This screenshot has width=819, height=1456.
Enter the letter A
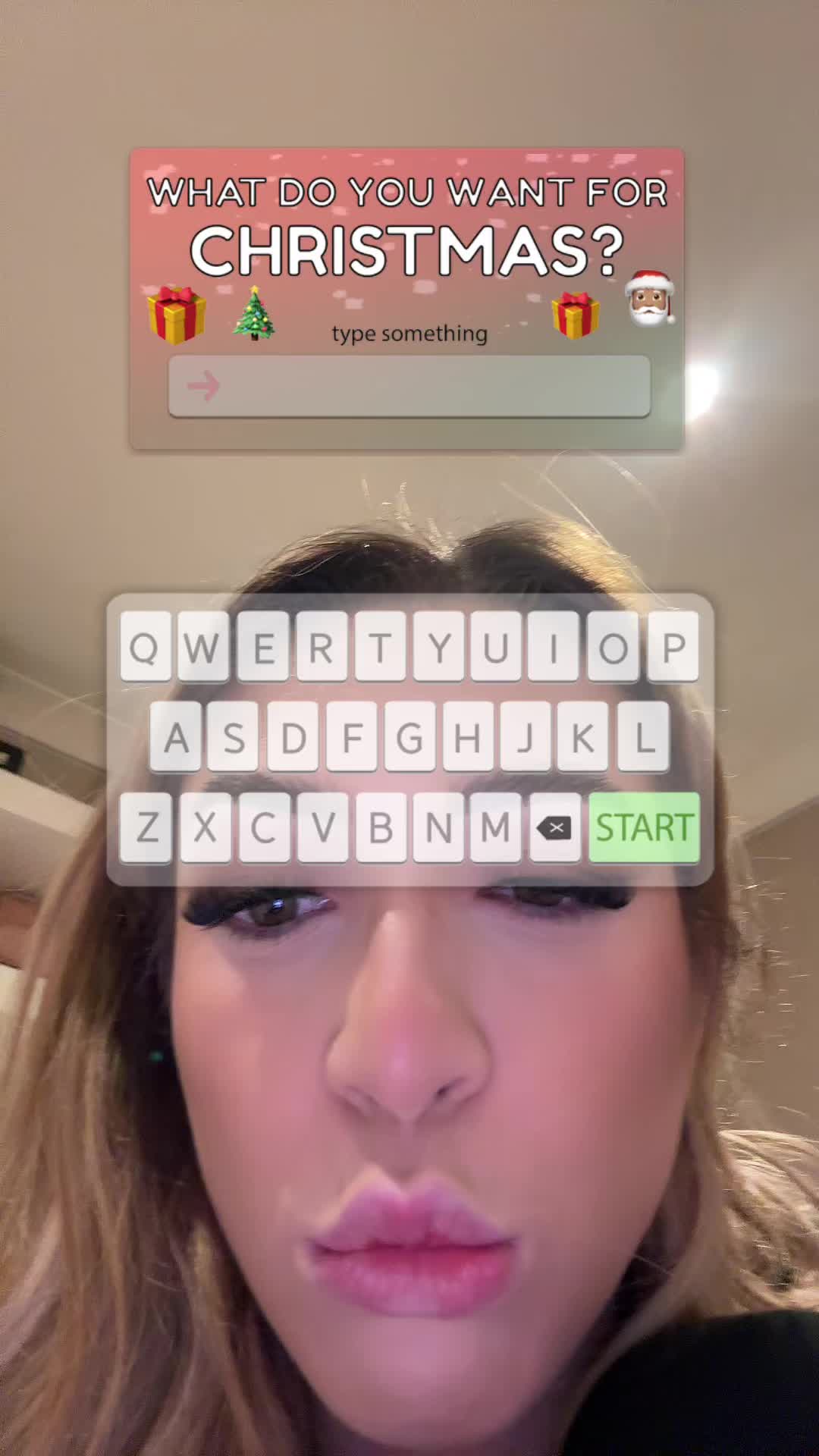(x=176, y=737)
